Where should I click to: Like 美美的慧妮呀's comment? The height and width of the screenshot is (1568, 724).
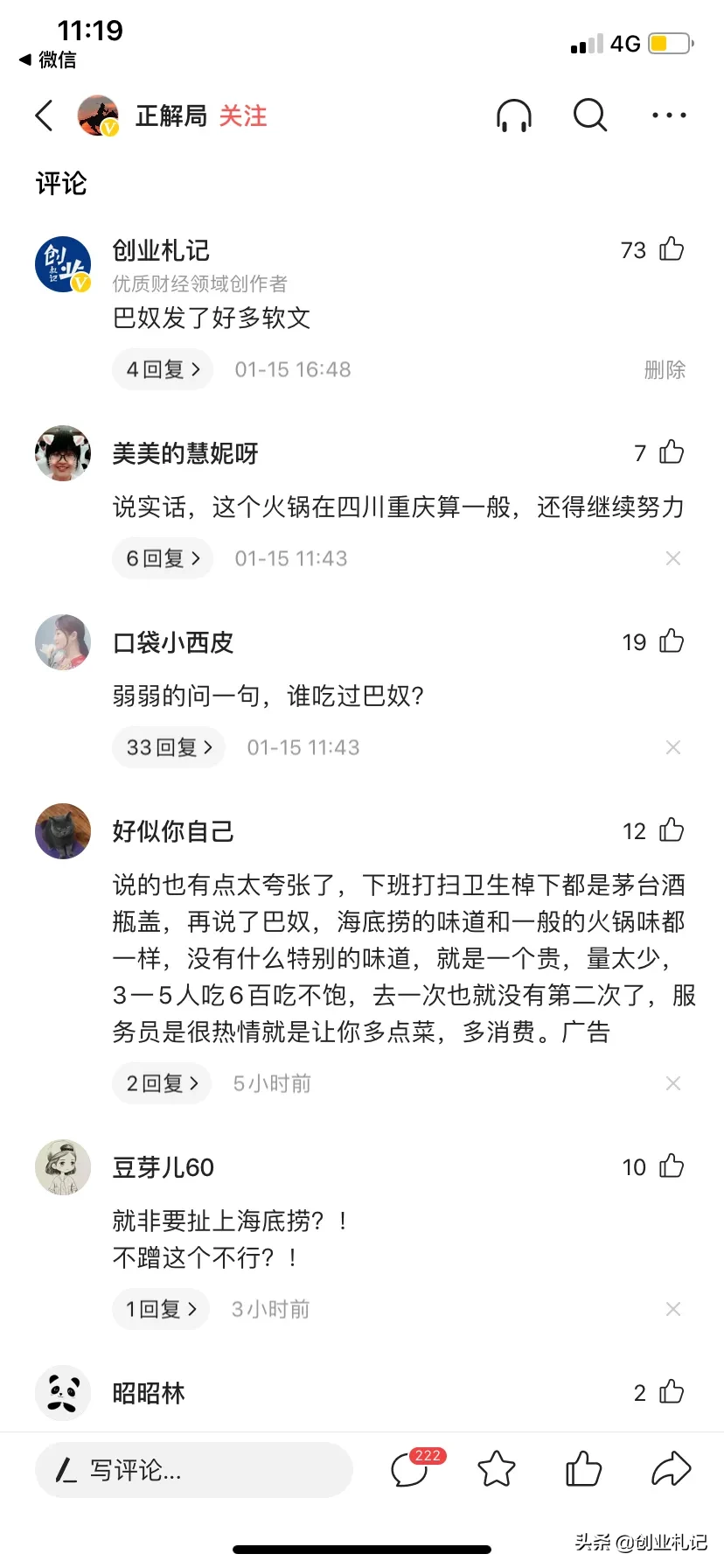pyautogui.click(x=672, y=452)
